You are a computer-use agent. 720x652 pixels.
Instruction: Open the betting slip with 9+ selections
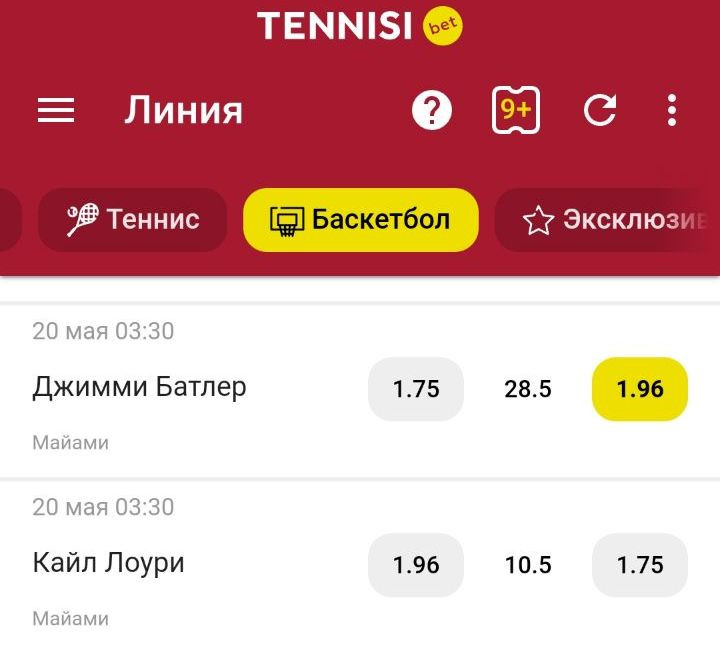pos(516,110)
